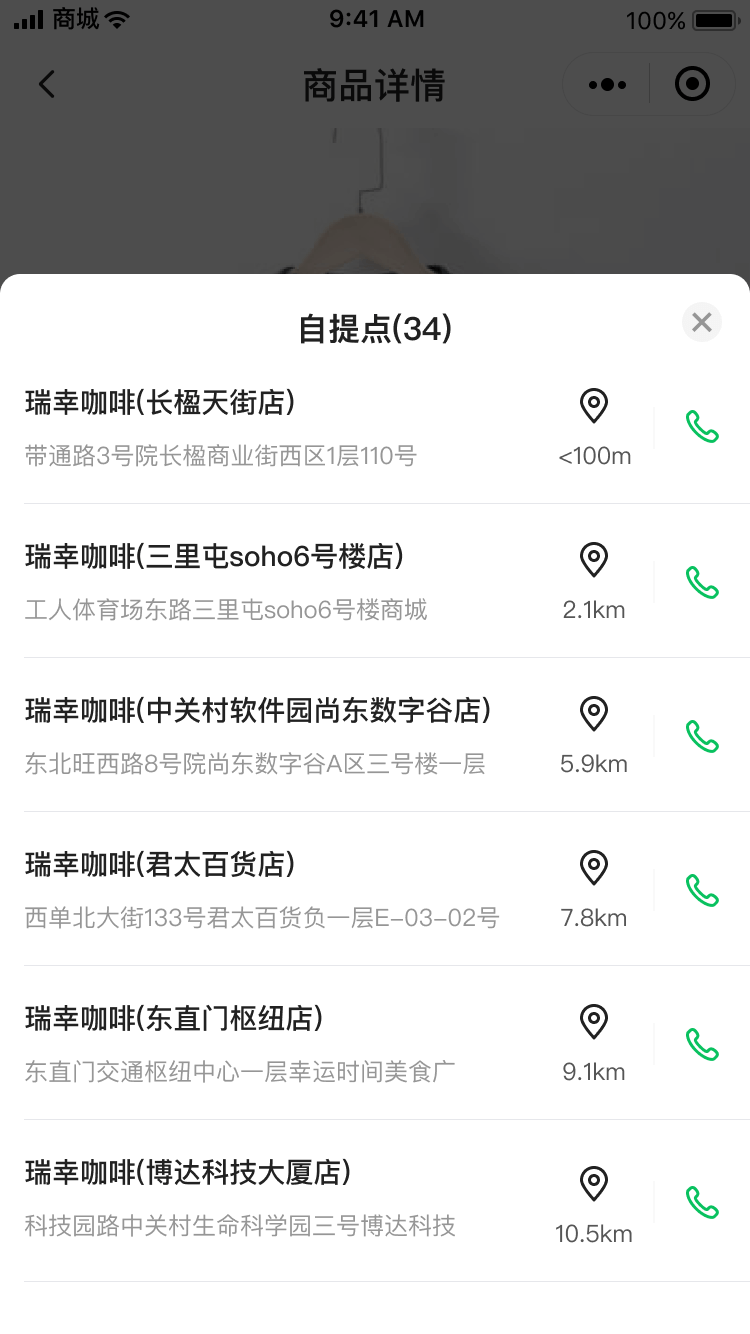
Task: Call 瑞幸咖啡(长楹天街店) via its phone icon
Action: point(703,427)
